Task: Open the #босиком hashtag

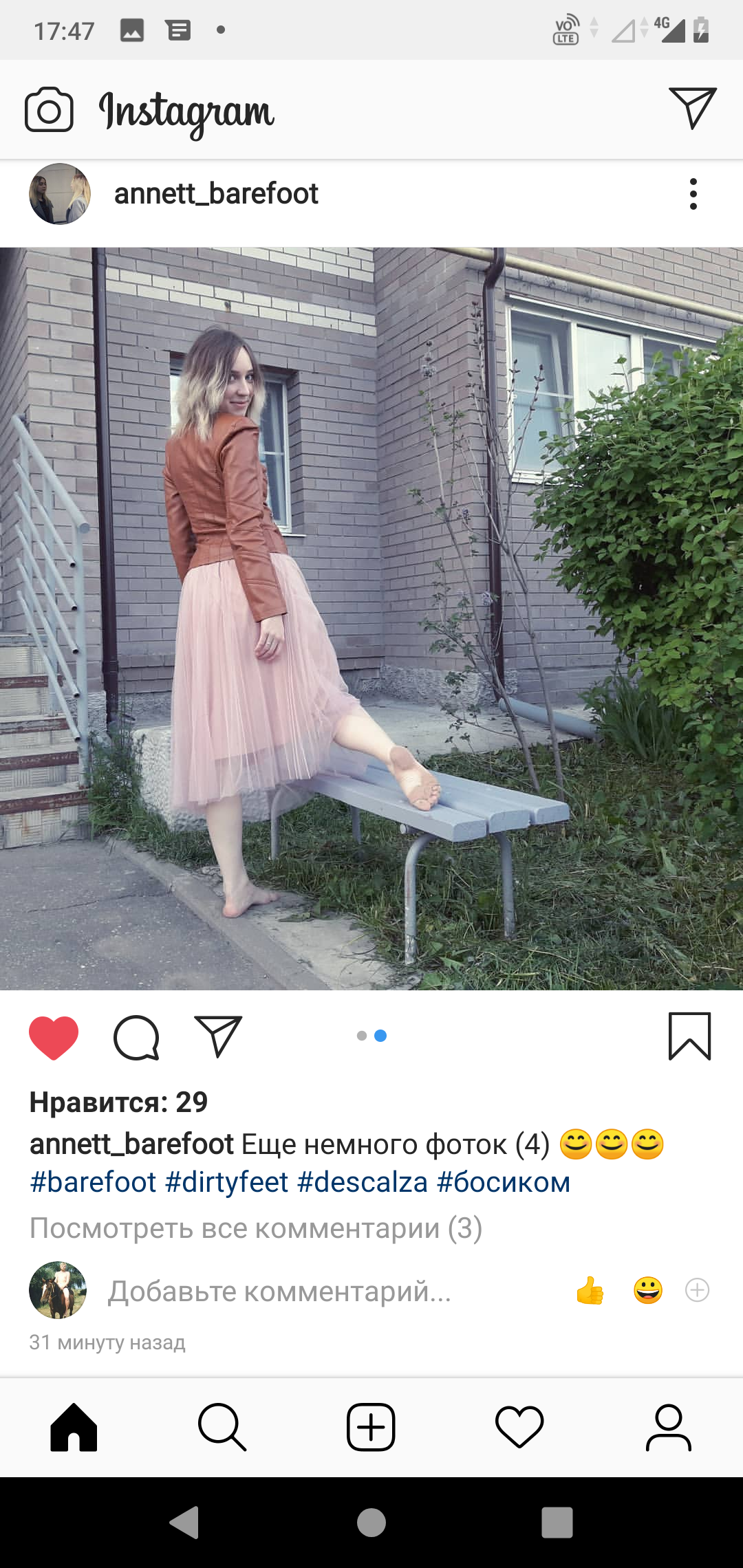Action: click(x=504, y=1182)
